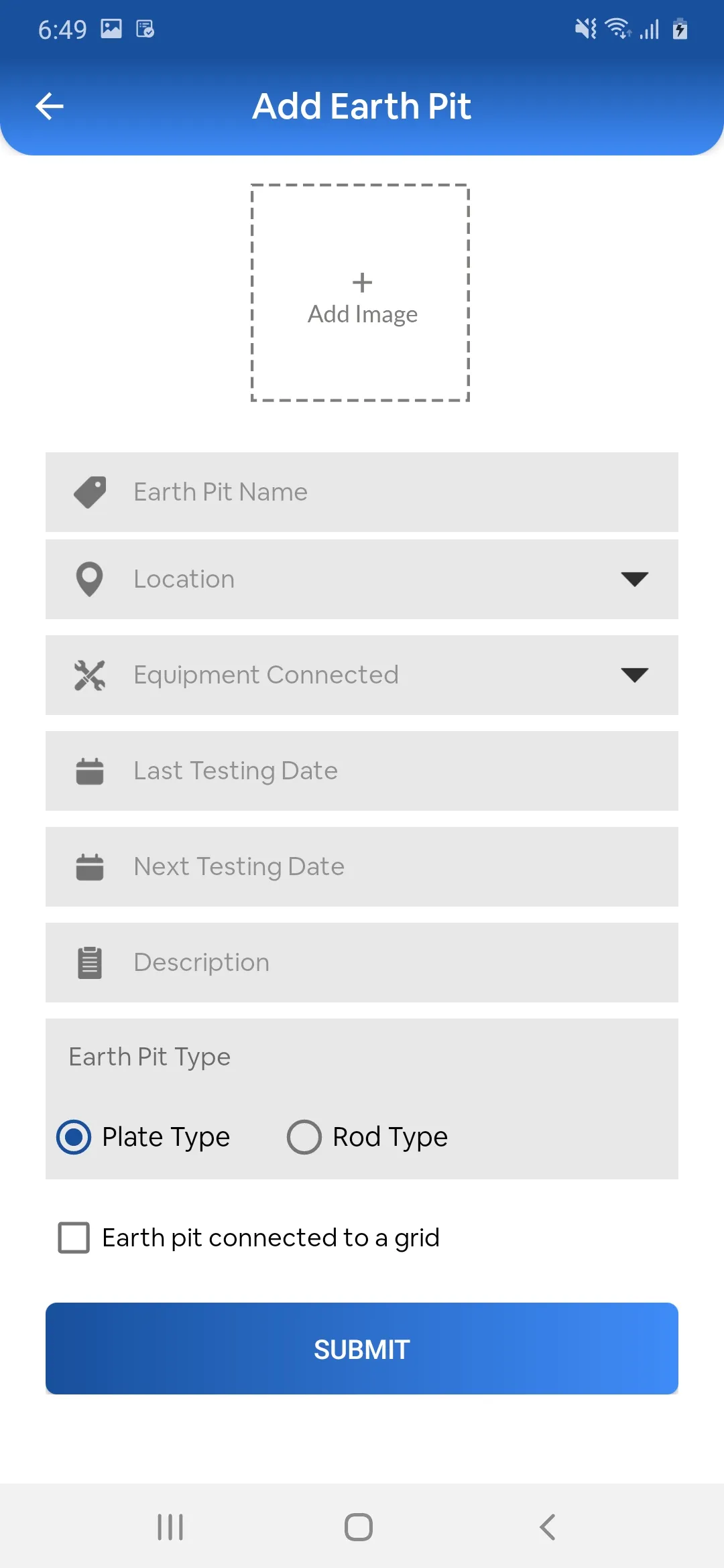
Task: Click the calendar icon for Last Testing Date
Action: tap(90, 771)
